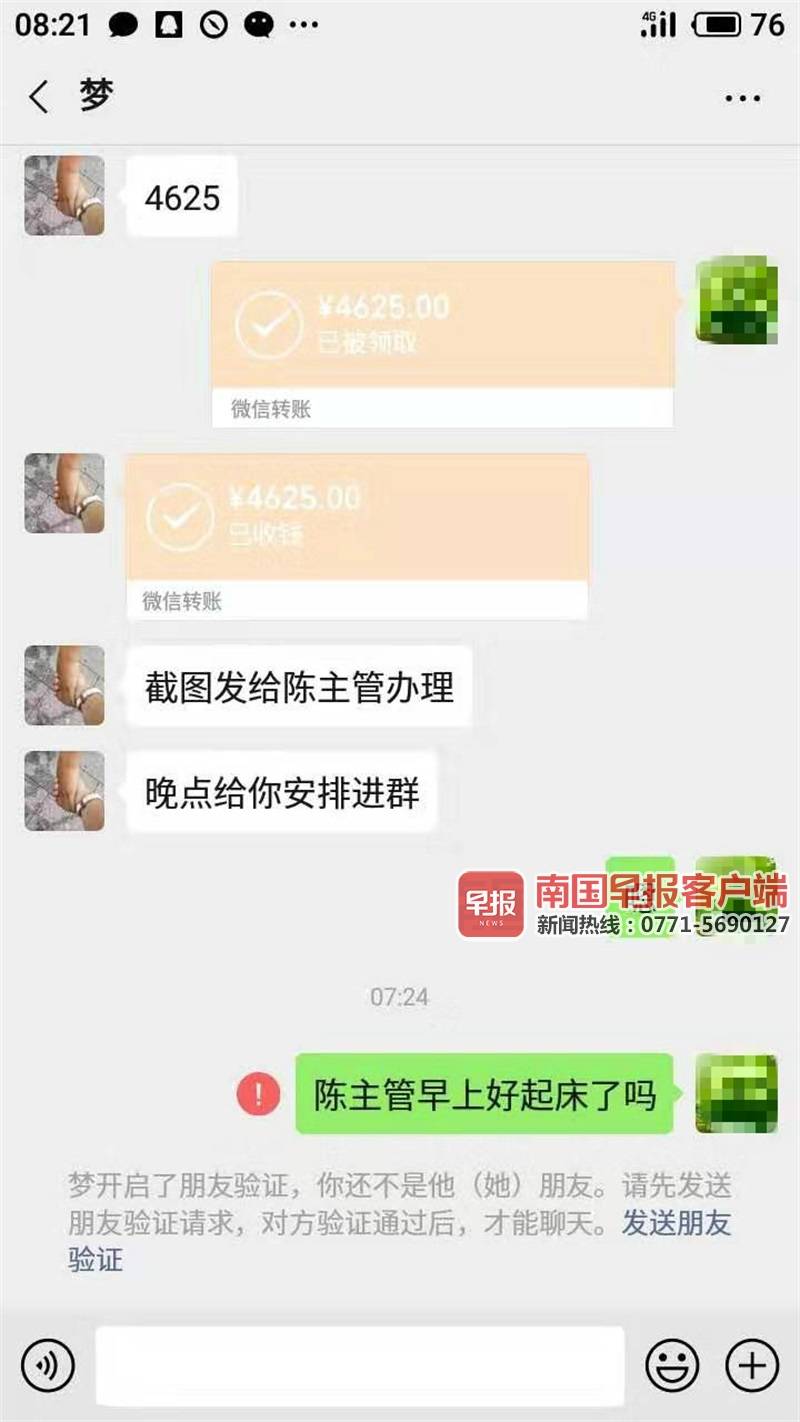Open the sent ¥4625.00 transfer marked 已被领取

point(442,343)
